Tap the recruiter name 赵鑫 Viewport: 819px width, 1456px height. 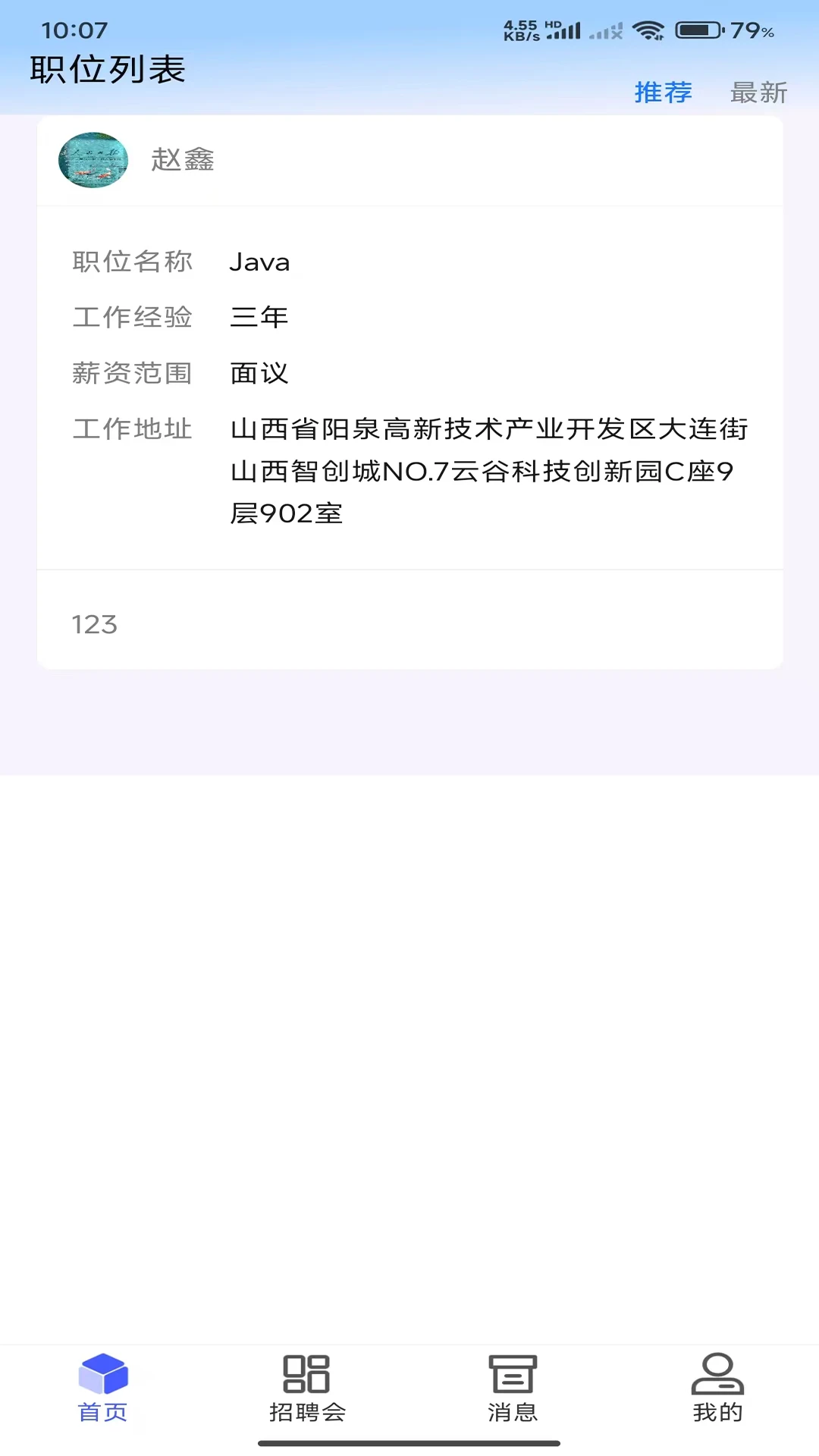(x=181, y=160)
